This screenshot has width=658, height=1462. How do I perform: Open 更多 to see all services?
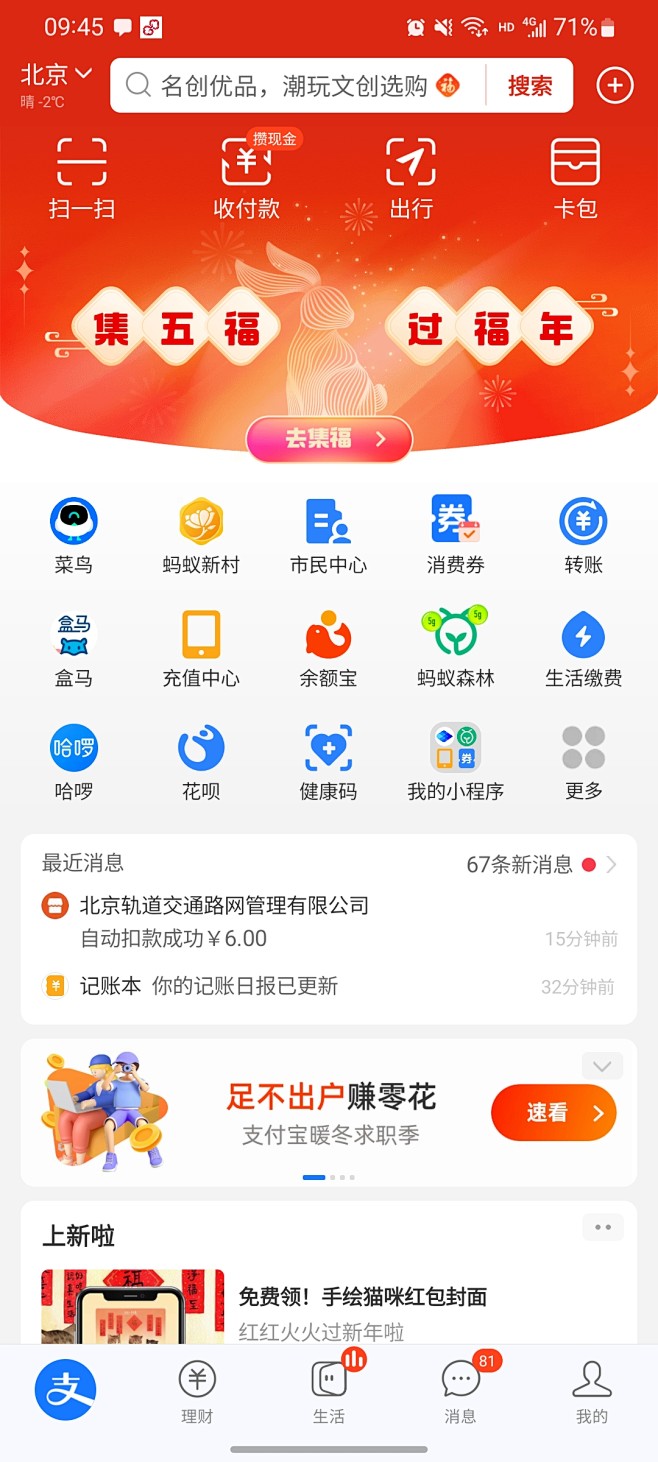[583, 761]
